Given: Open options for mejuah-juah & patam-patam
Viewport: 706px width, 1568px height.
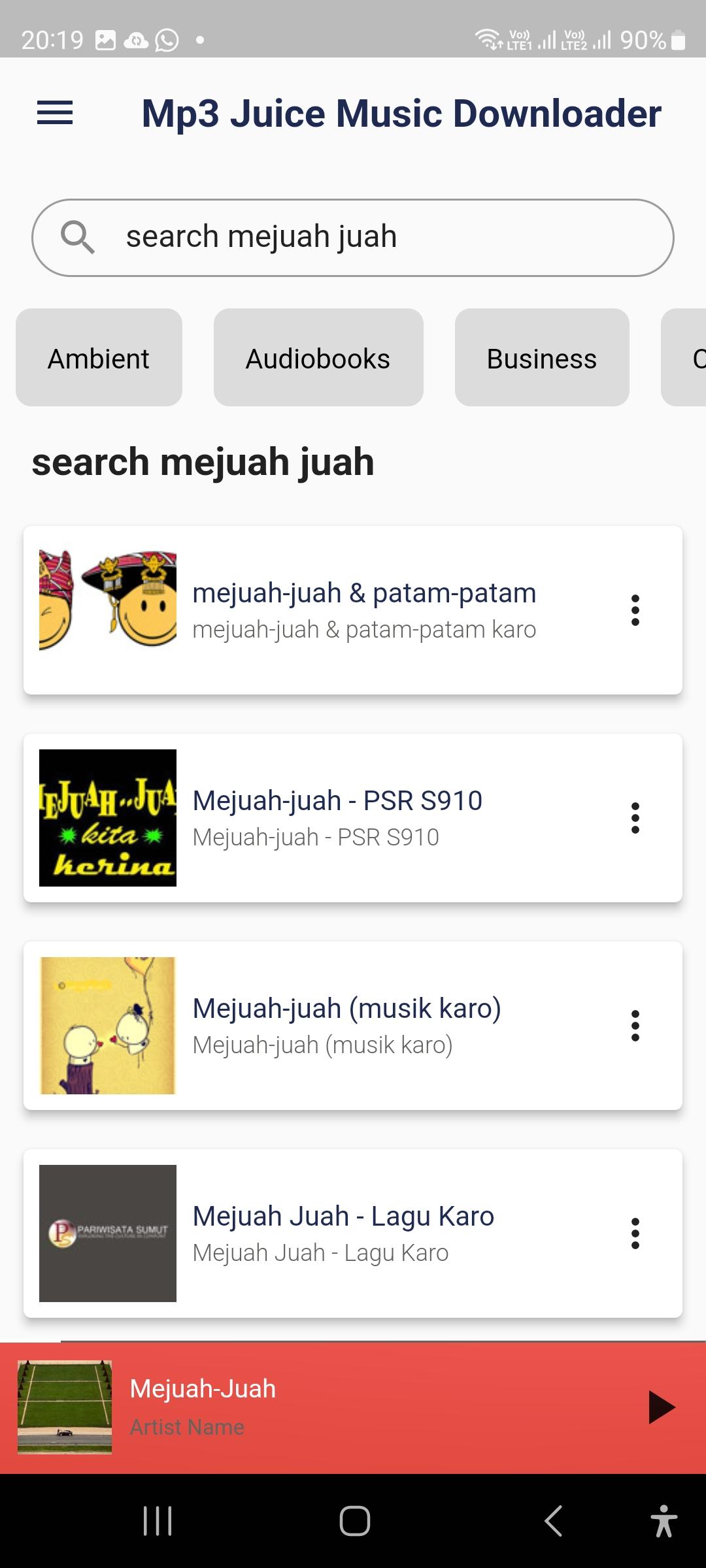Looking at the screenshot, I should [x=635, y=610].
